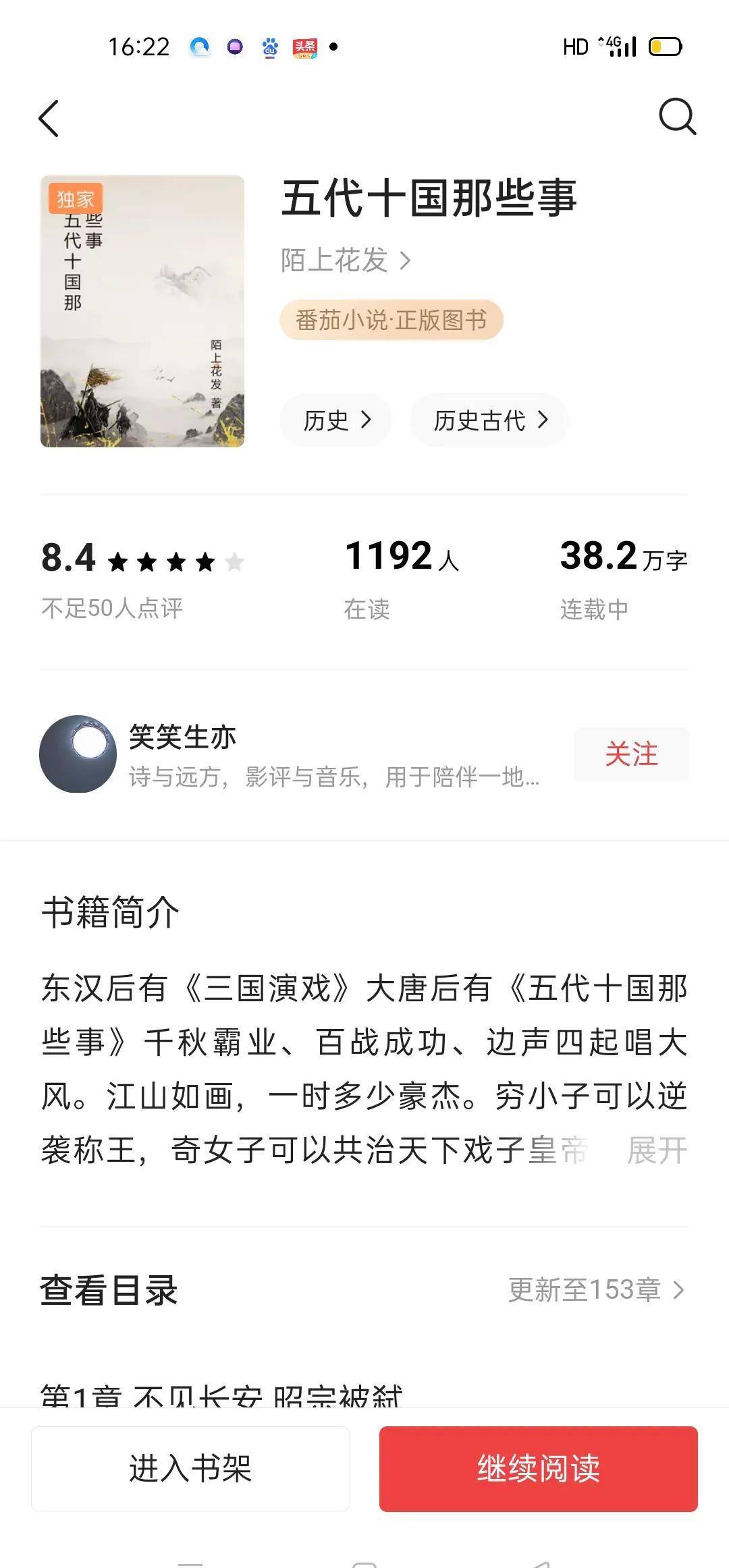The image size is (729, 1568).
Task: Tap 进入书架 to open the bookshelf
Action: pyautogui.click(x=190, y=1469)
